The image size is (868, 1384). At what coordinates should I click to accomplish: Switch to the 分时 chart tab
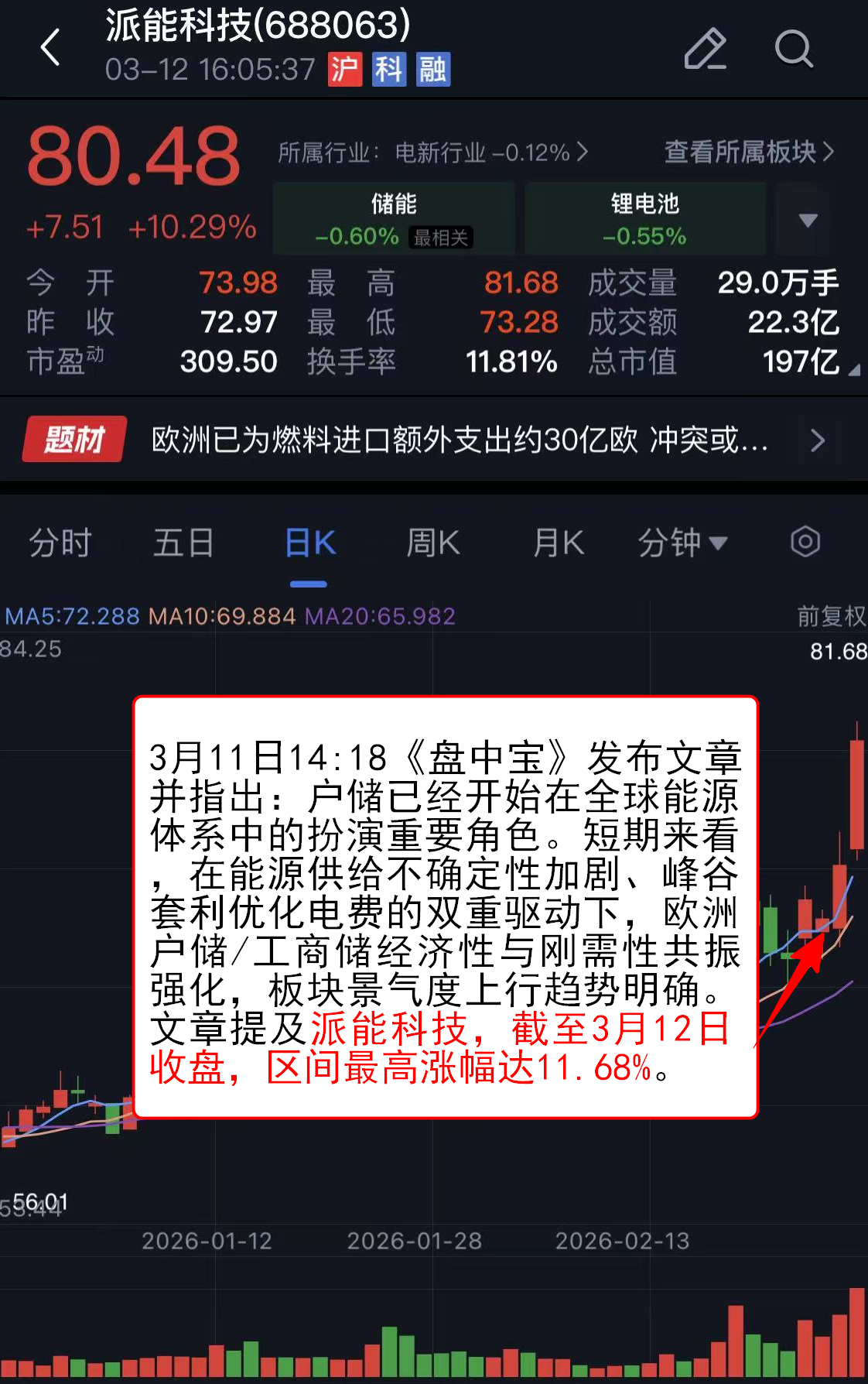[60, 543]
